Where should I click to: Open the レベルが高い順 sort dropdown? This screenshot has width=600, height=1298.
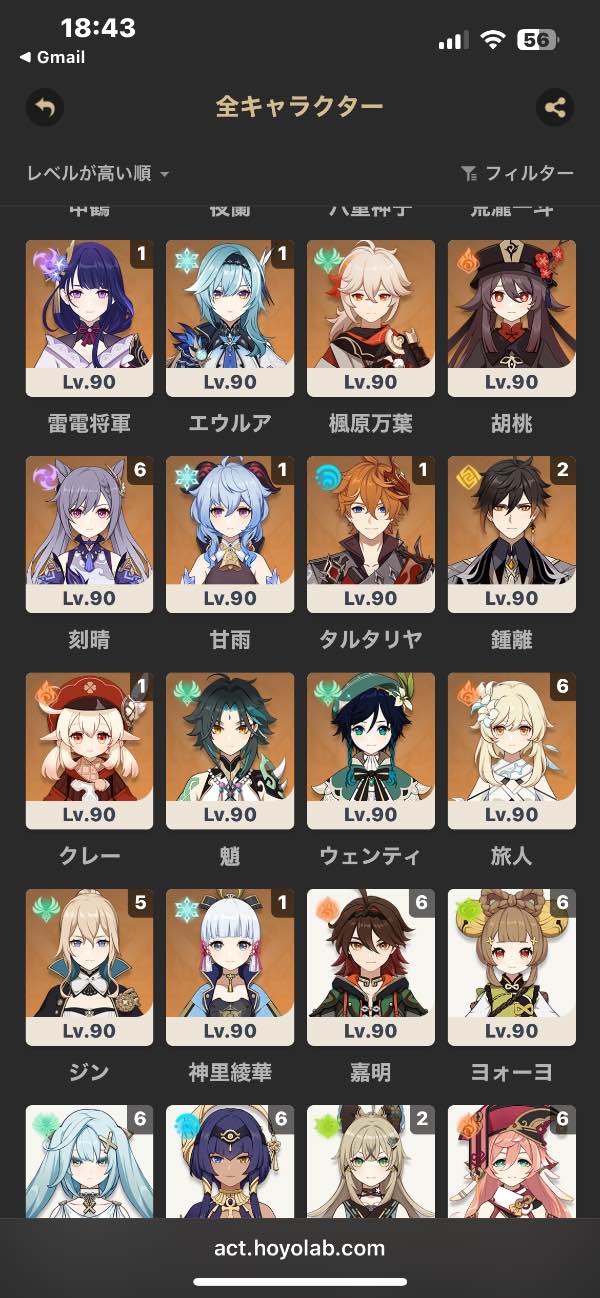coord(98,174)
